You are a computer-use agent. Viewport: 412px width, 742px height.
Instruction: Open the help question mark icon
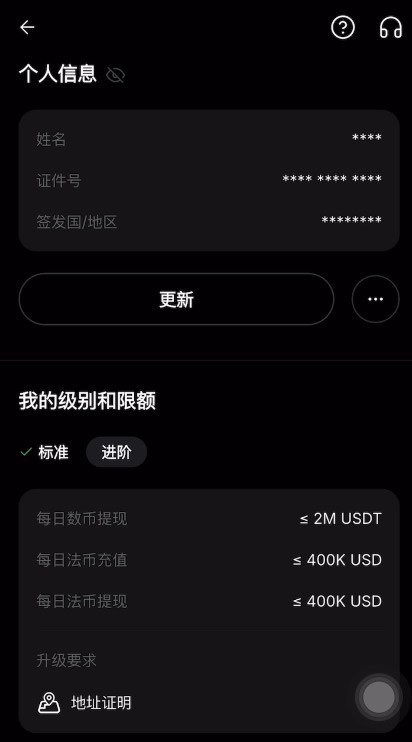(x=342, y=27)
